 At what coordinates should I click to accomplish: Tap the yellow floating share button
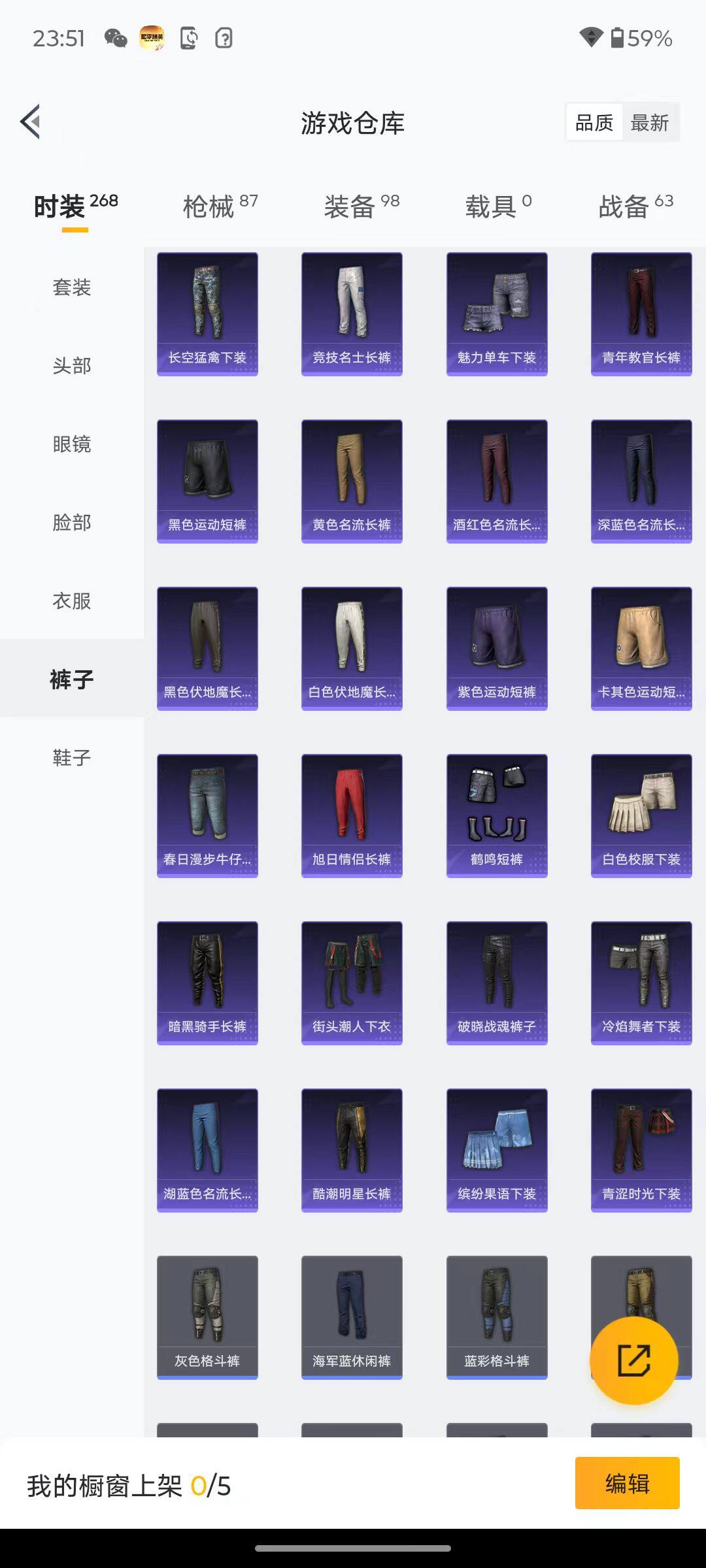633,1361
